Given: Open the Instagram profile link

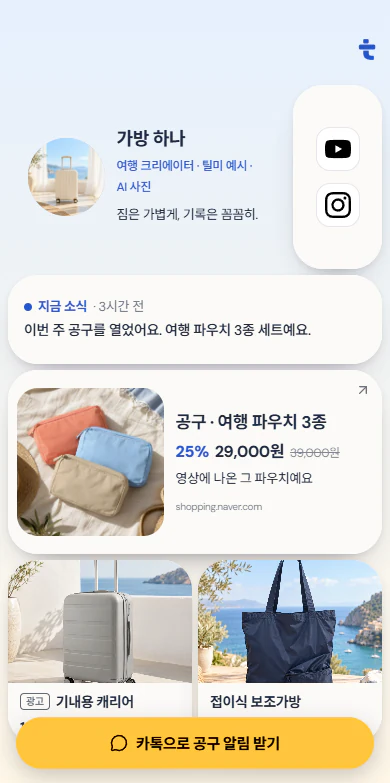Looking at the screenshot, I should point(338,205).
